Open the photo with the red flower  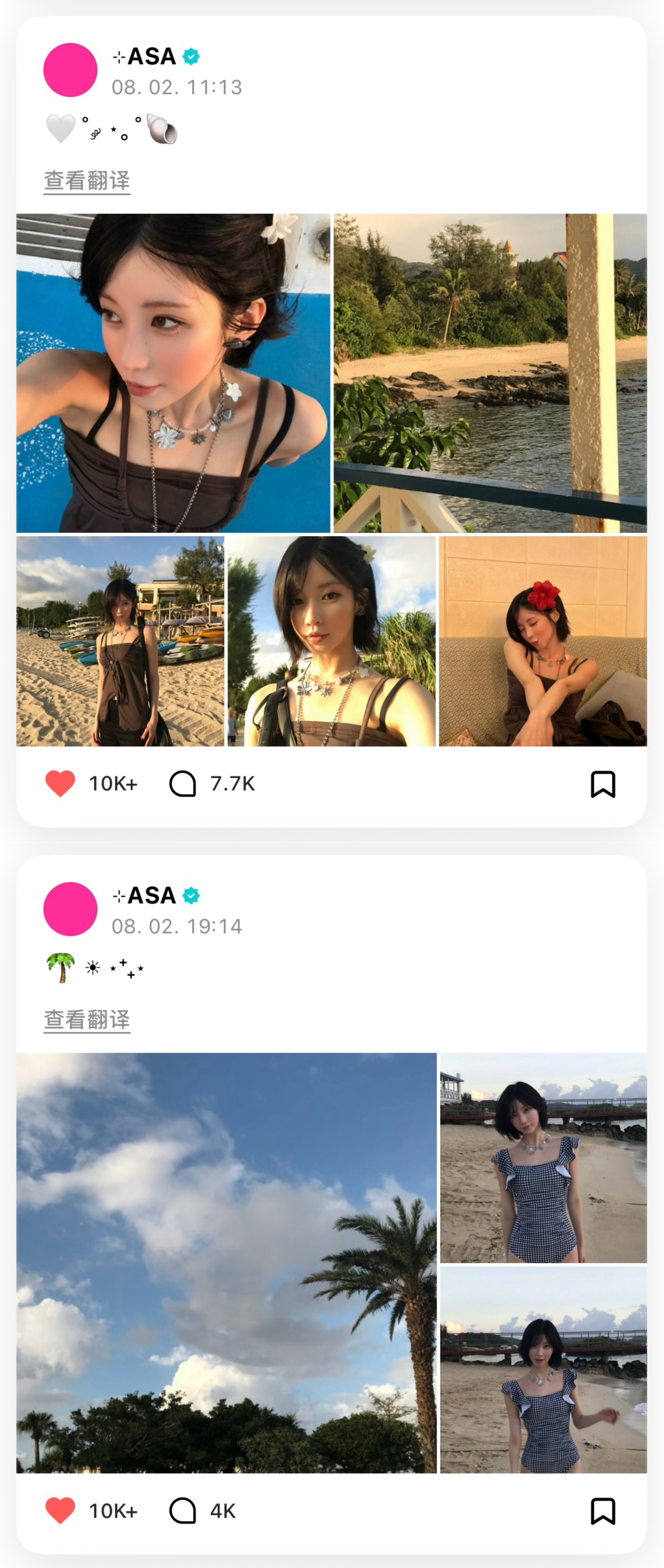[x=543, y=641]
